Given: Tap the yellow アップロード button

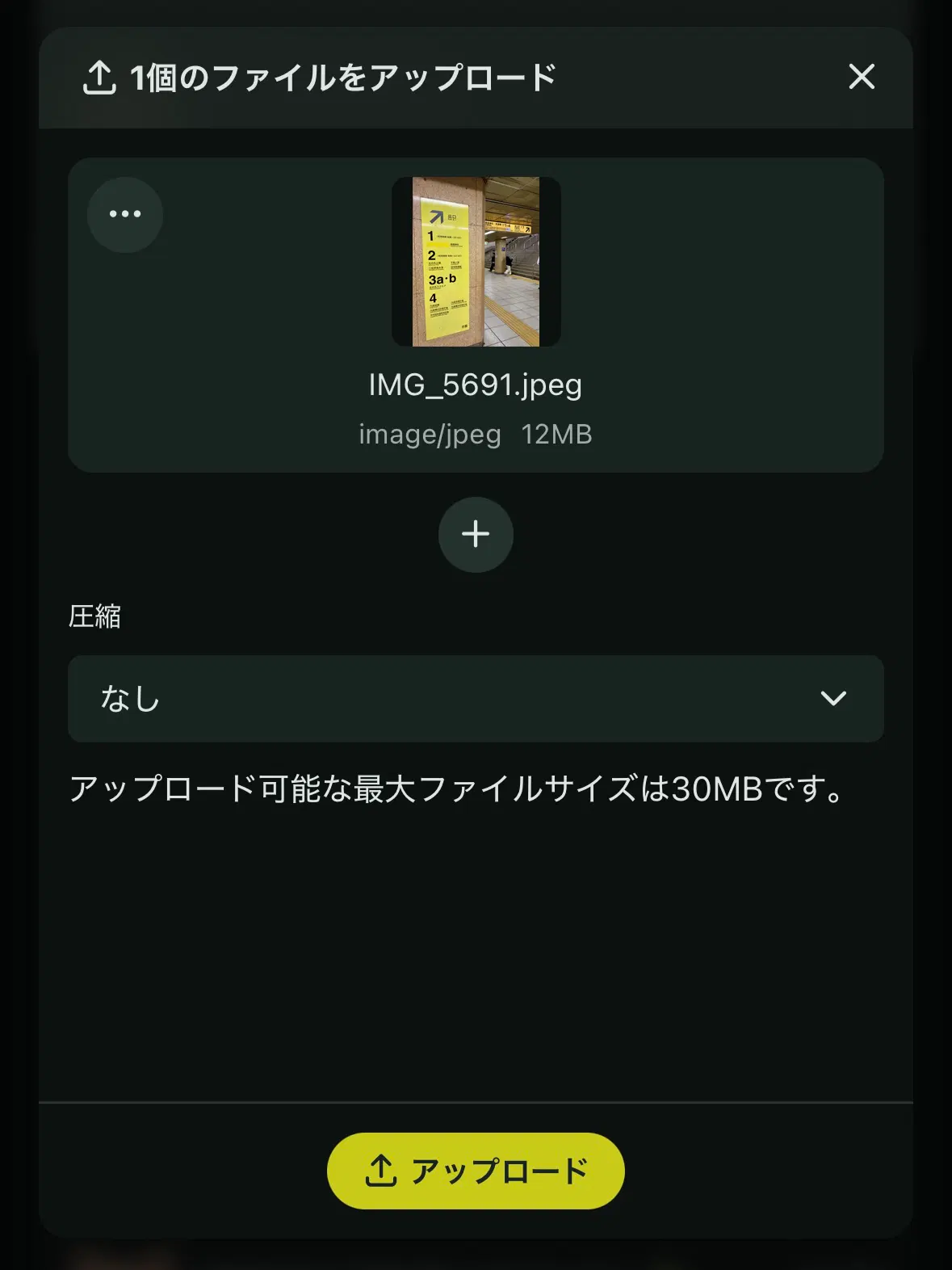Looking at the screenshot, I should pos(476,1171).
